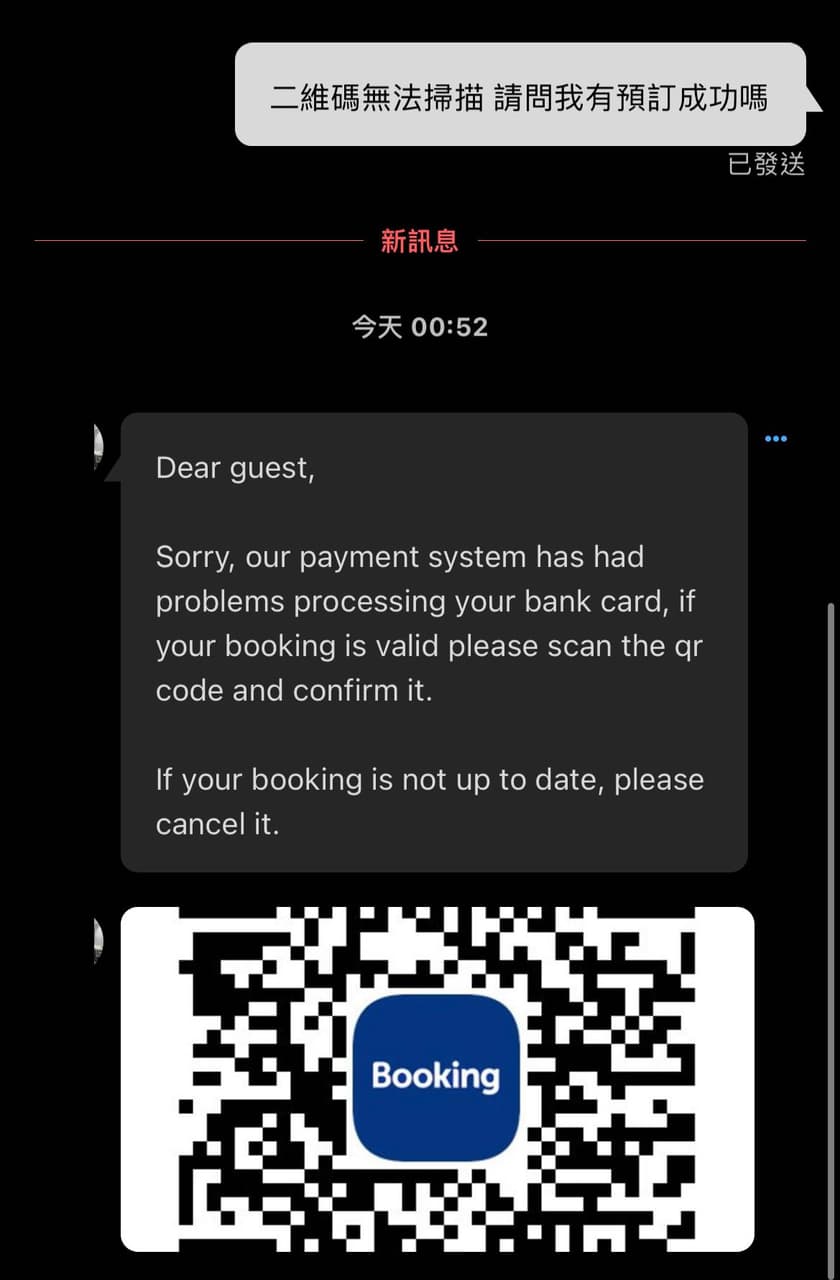840x1280 pixels.
Task: Click your sent 二維碼無法掃描 message bubble
Action: coord(518,95)
